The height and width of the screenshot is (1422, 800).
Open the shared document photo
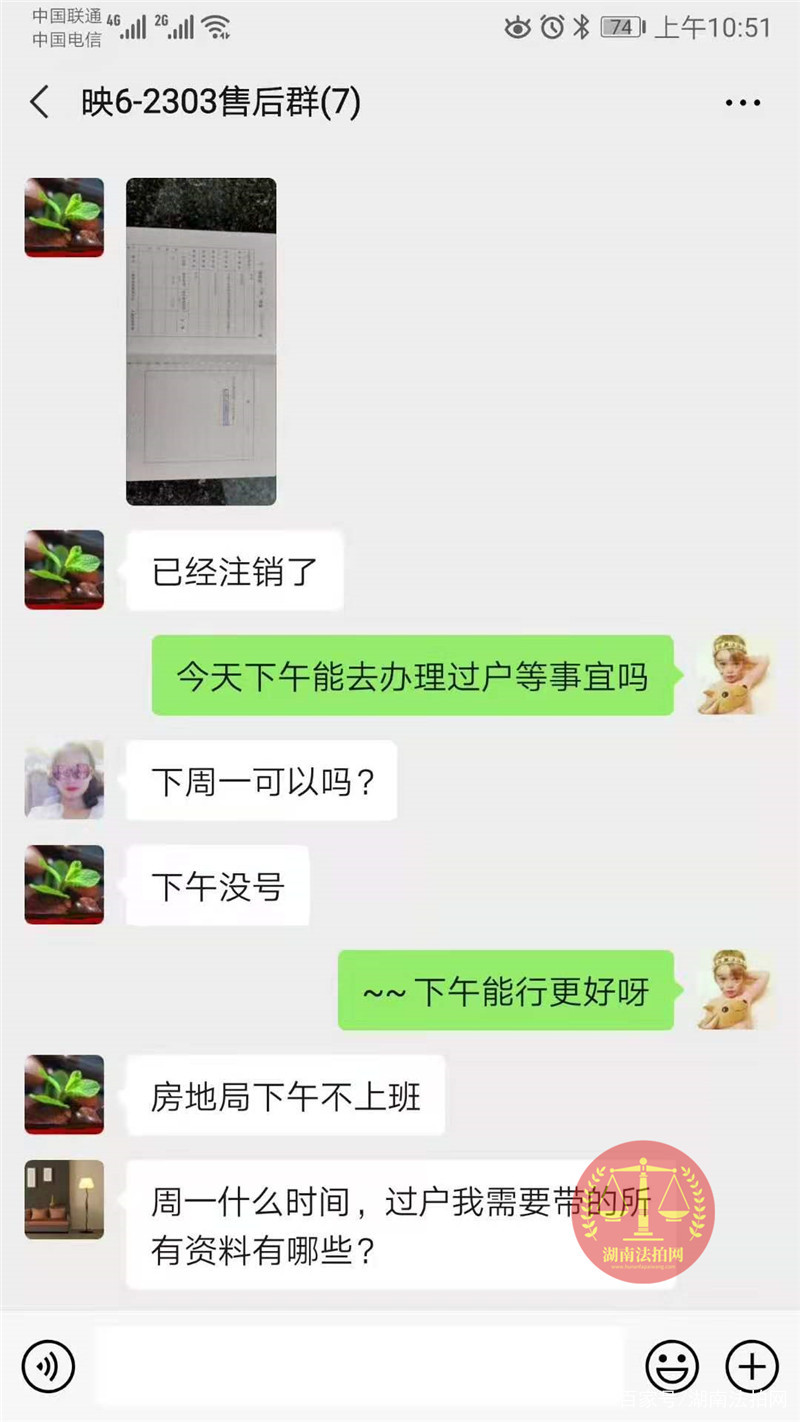click(x=201, y=342)
